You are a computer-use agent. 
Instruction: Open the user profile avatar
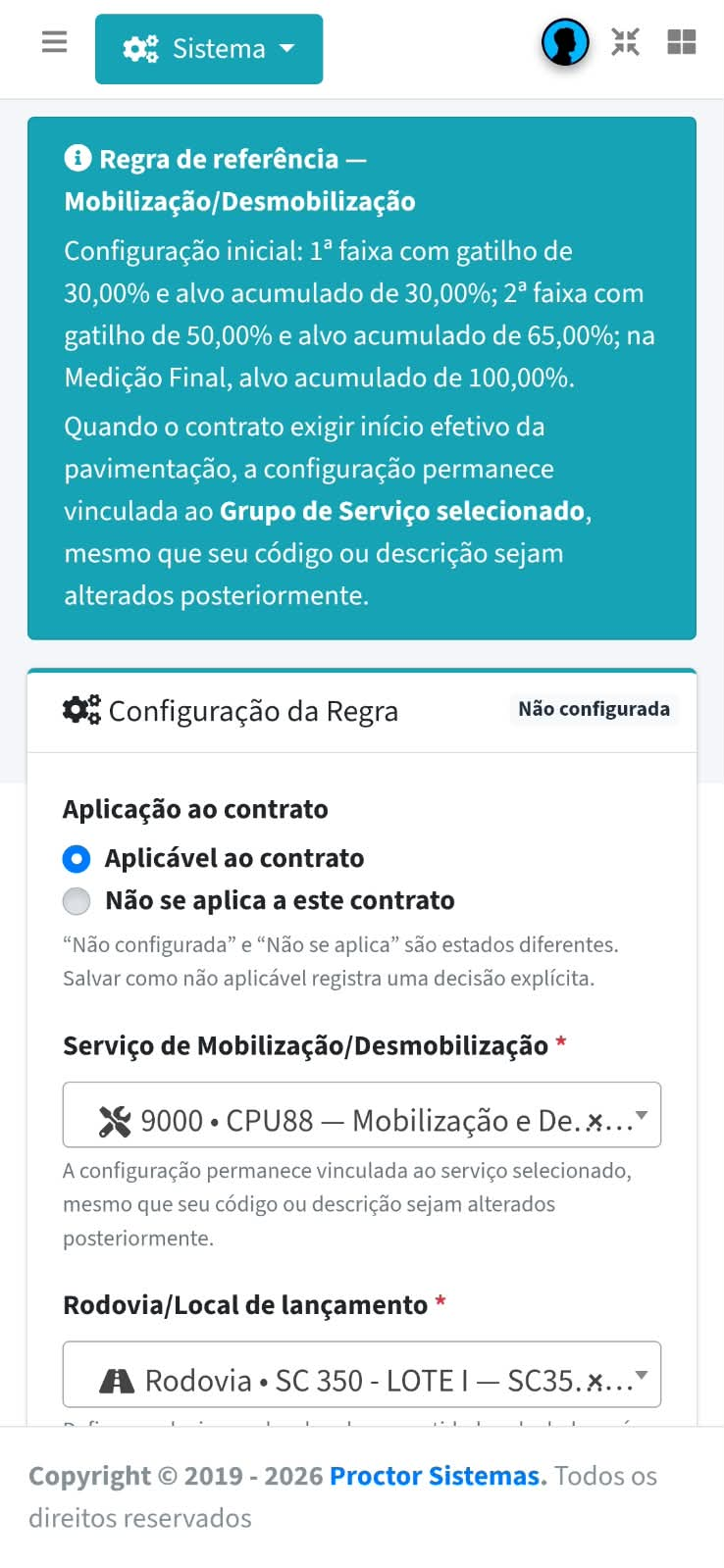tap(565, 43)
